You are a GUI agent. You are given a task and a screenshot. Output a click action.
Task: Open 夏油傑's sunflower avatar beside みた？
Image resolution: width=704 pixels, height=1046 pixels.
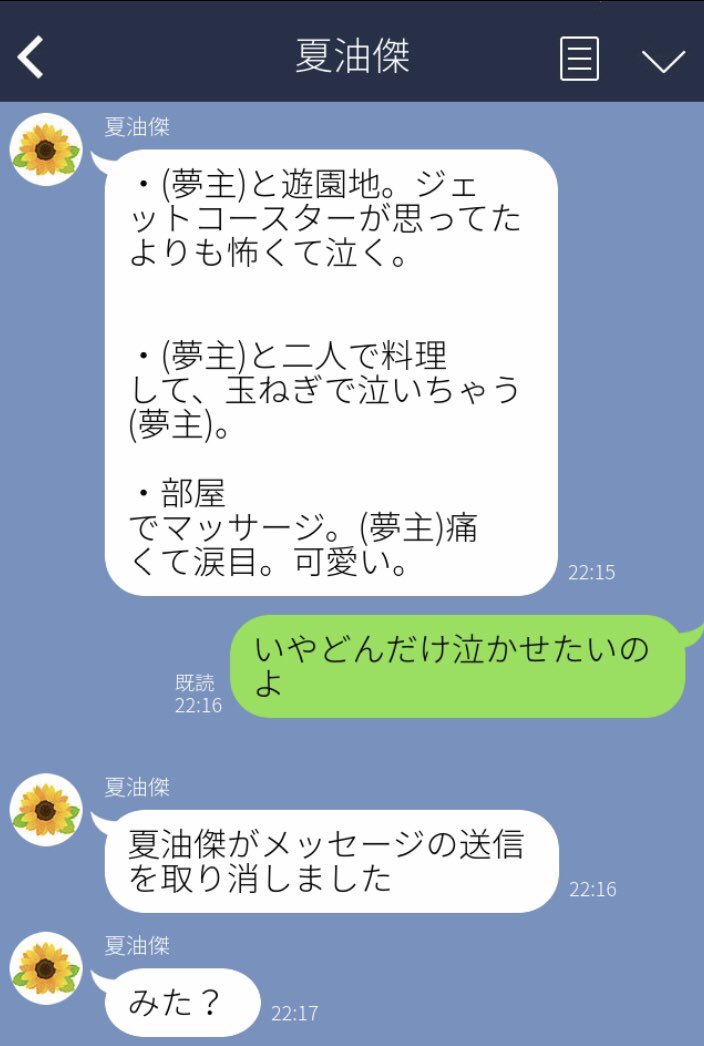pyautogui.click(x=45, y=968)
